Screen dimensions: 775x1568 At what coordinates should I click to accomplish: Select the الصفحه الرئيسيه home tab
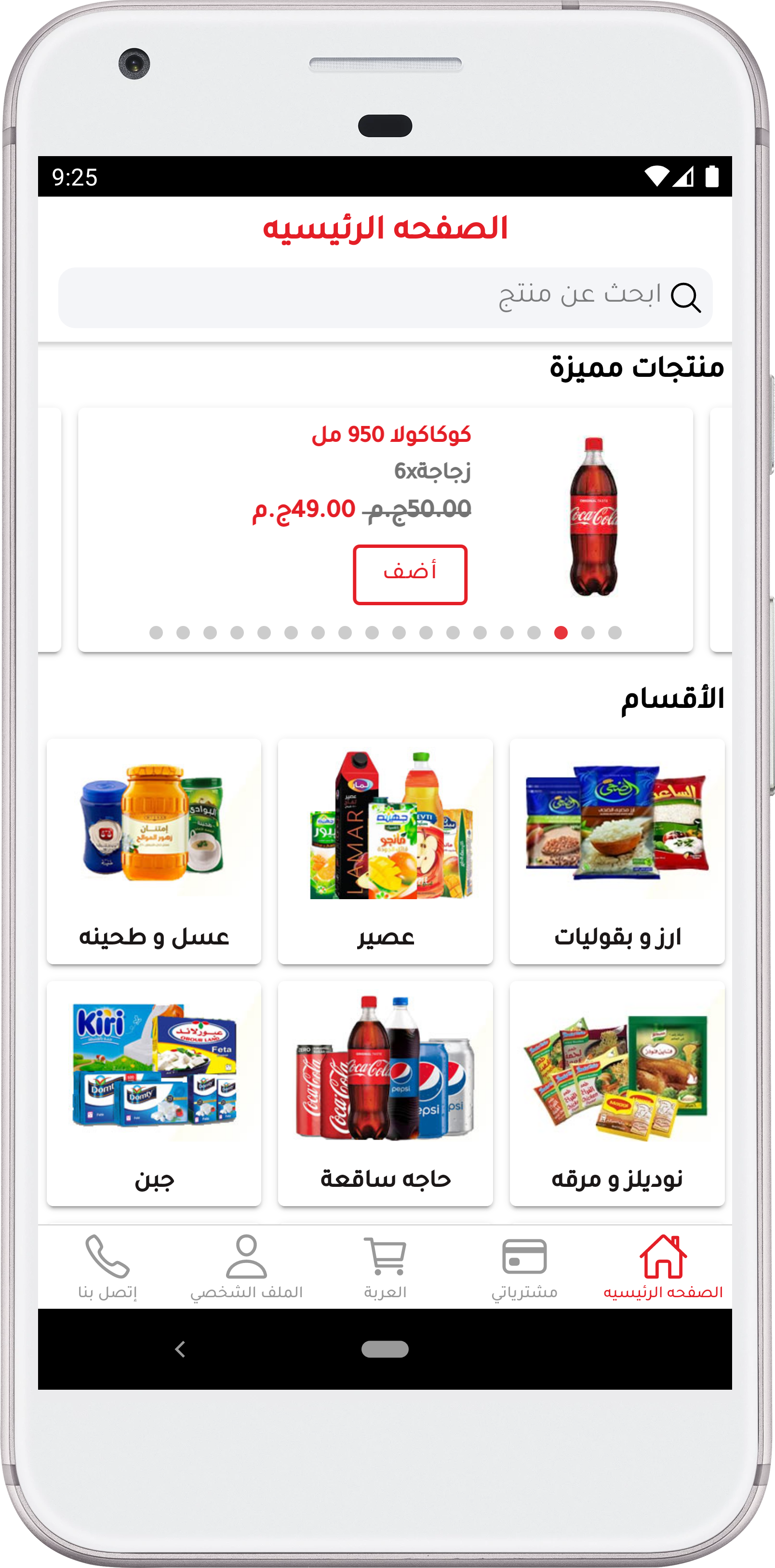[x=663, y=1267]
